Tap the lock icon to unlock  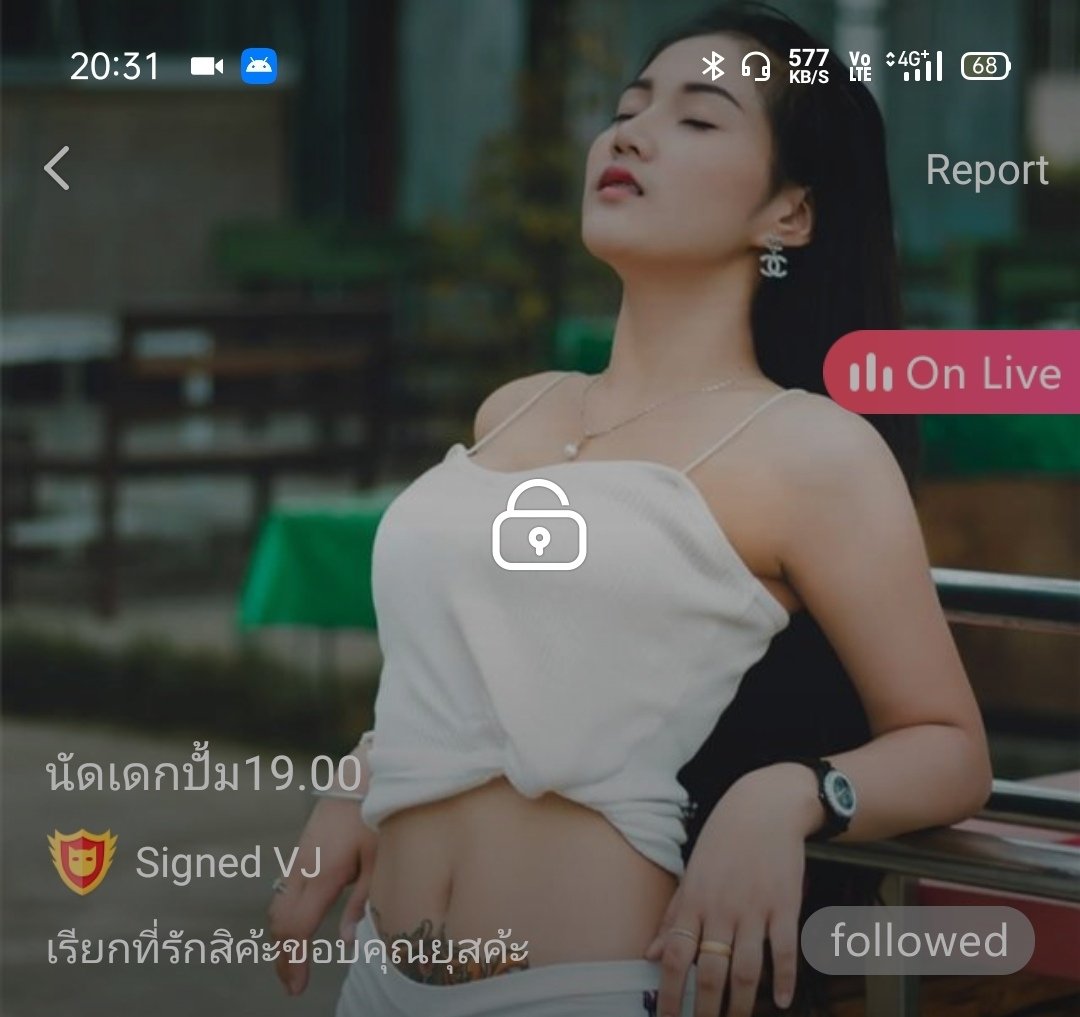[x=539, y=526]
